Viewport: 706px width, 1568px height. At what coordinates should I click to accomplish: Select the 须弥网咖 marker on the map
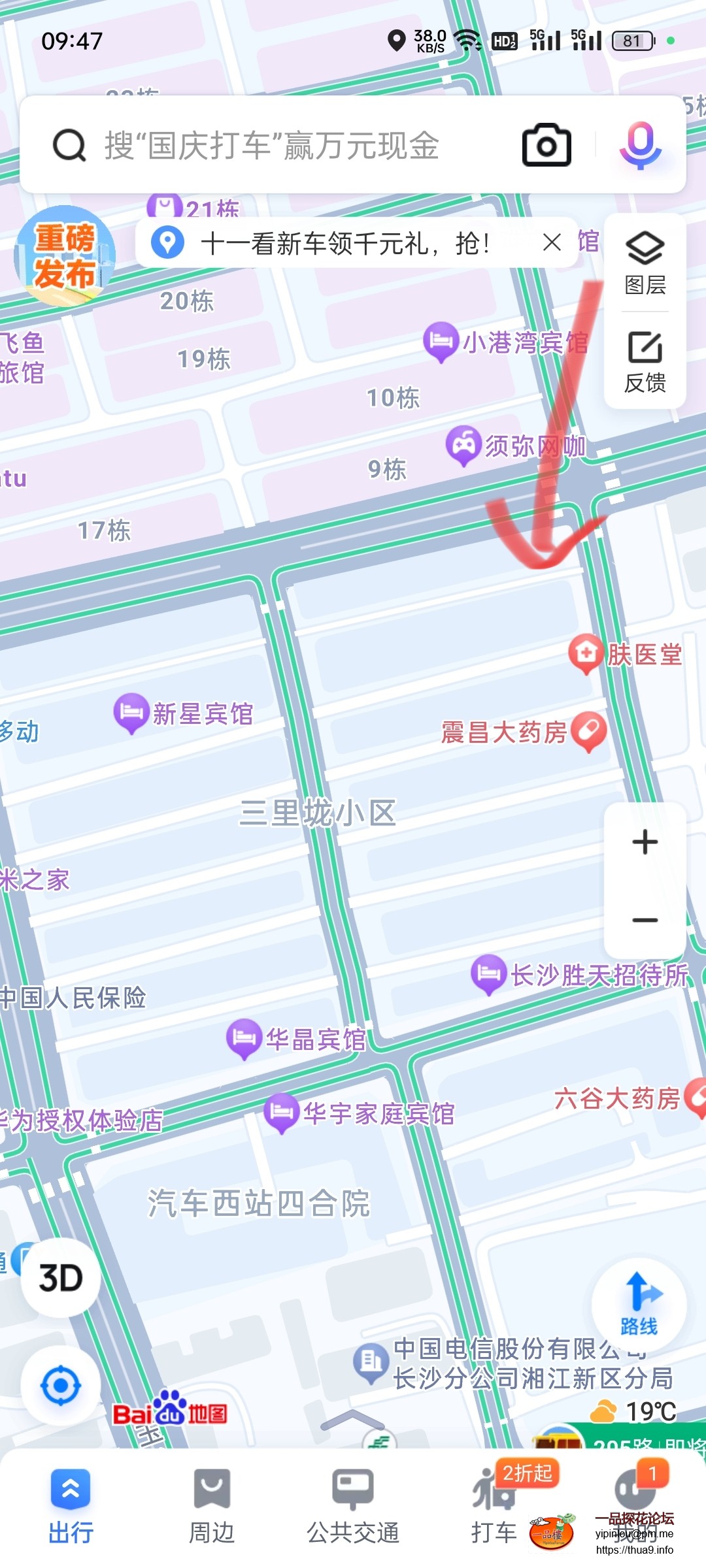pyautogui.click(x=463, y=446)
